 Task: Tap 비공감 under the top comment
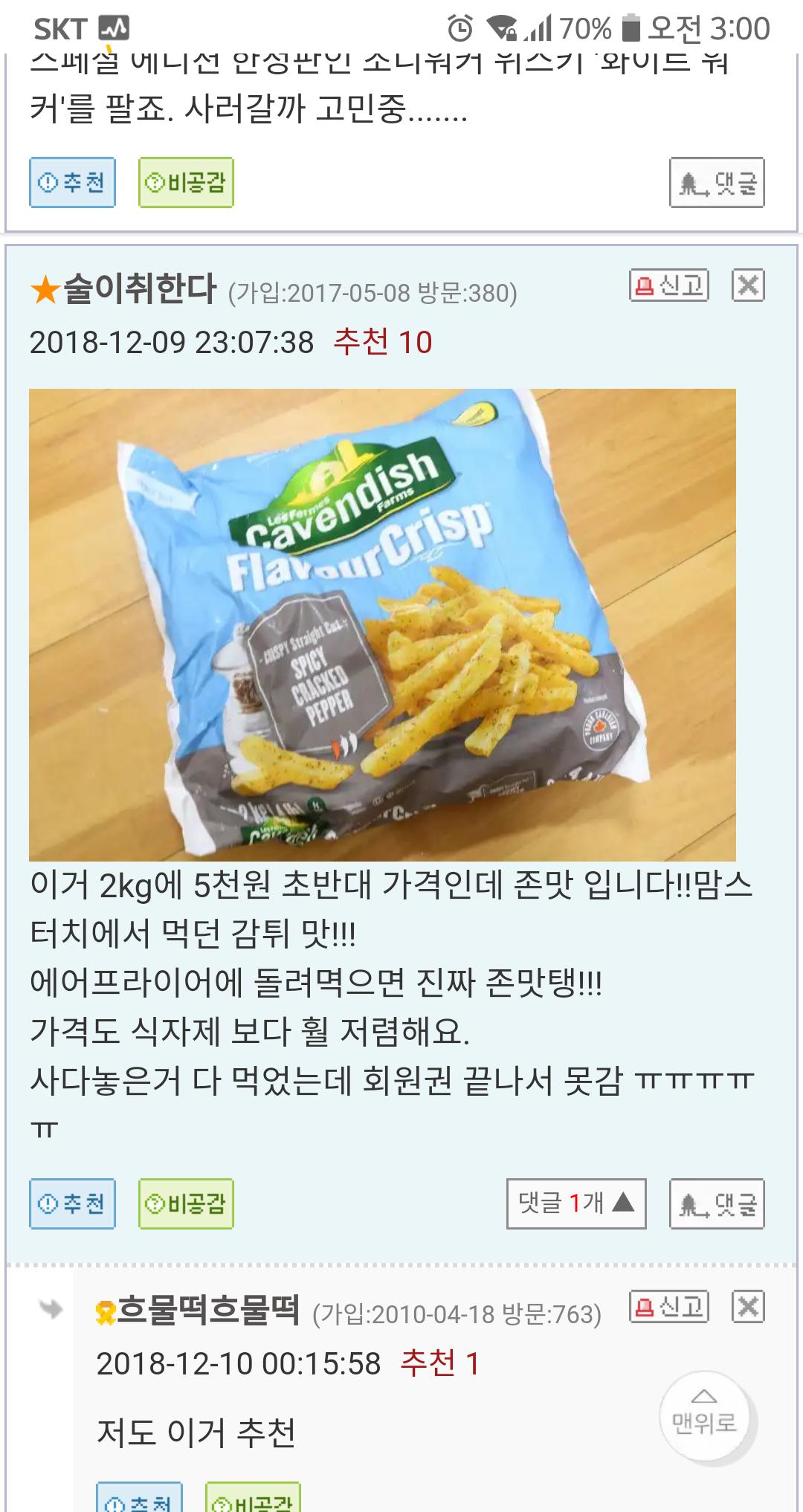point(186,182)
